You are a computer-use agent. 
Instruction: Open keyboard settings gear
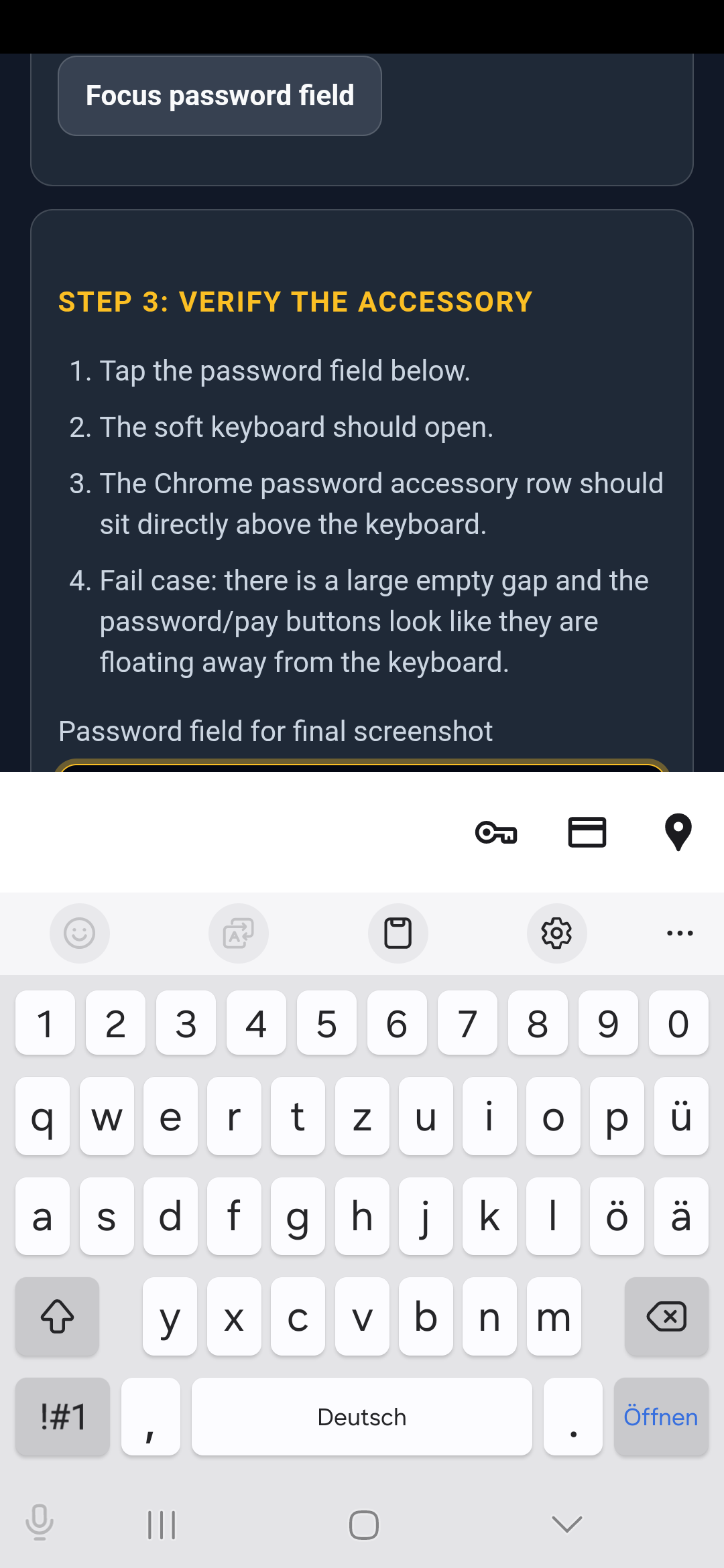point(557,933)
